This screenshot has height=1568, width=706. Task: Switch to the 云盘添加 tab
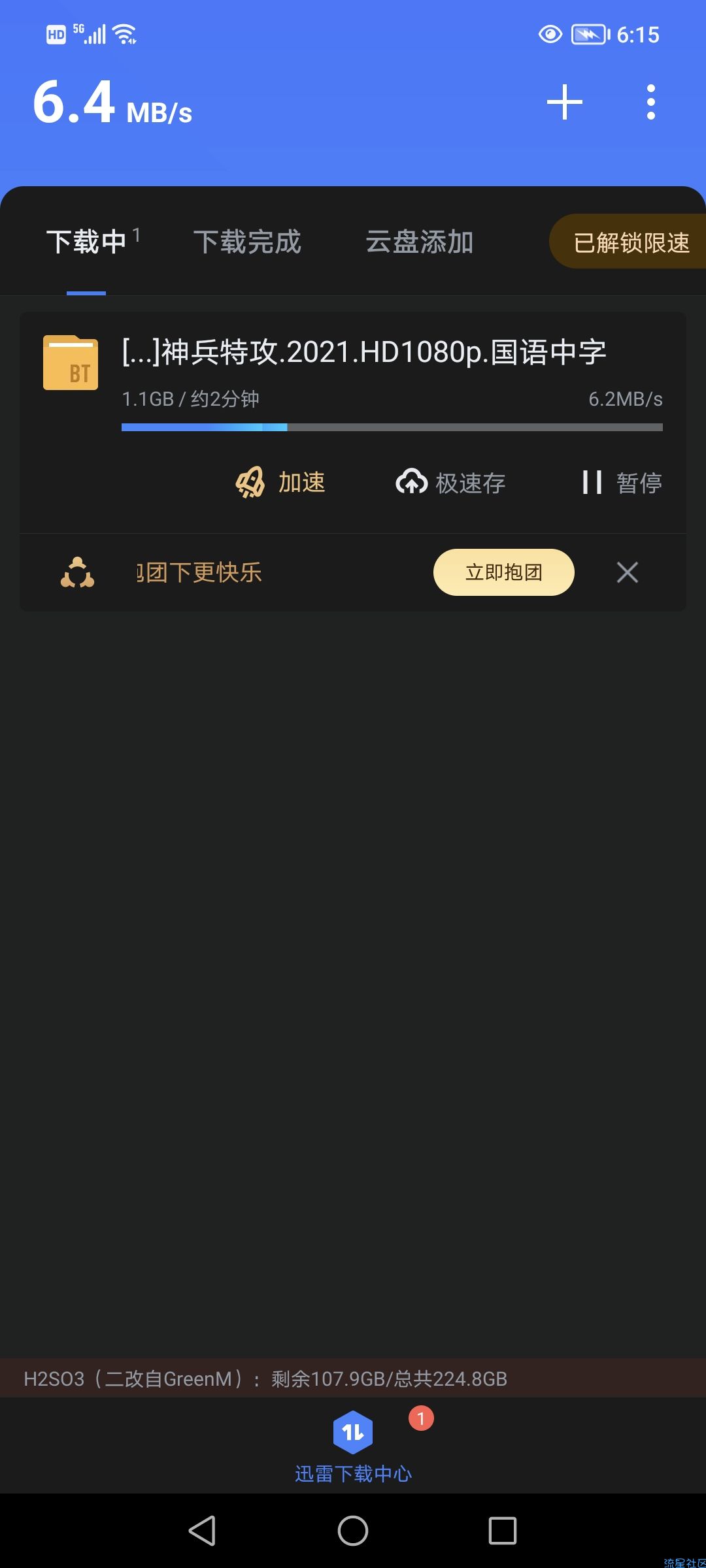[x=420, y=242]
